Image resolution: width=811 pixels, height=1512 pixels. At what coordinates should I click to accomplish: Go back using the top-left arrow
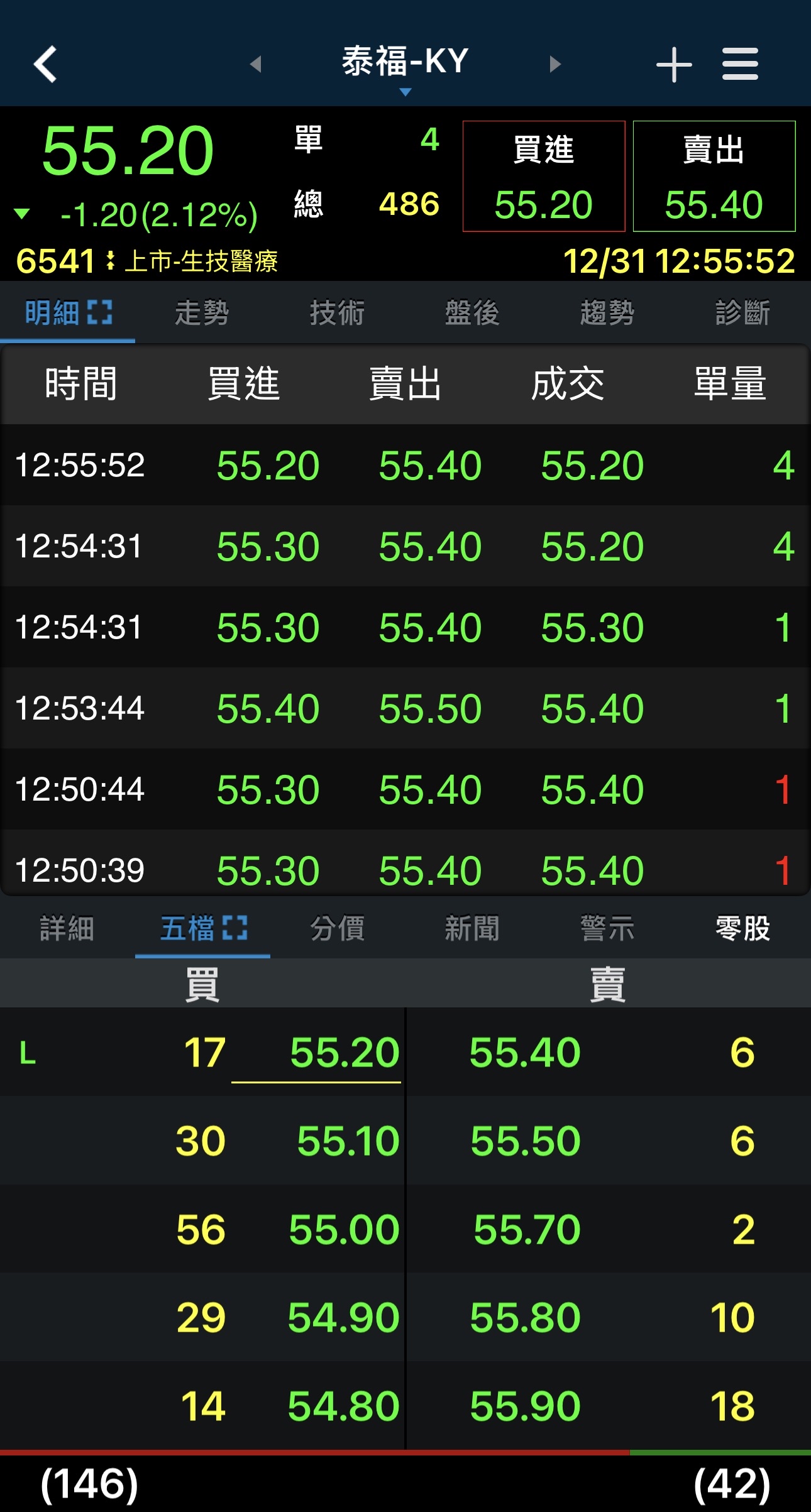(x=45, y=64)
